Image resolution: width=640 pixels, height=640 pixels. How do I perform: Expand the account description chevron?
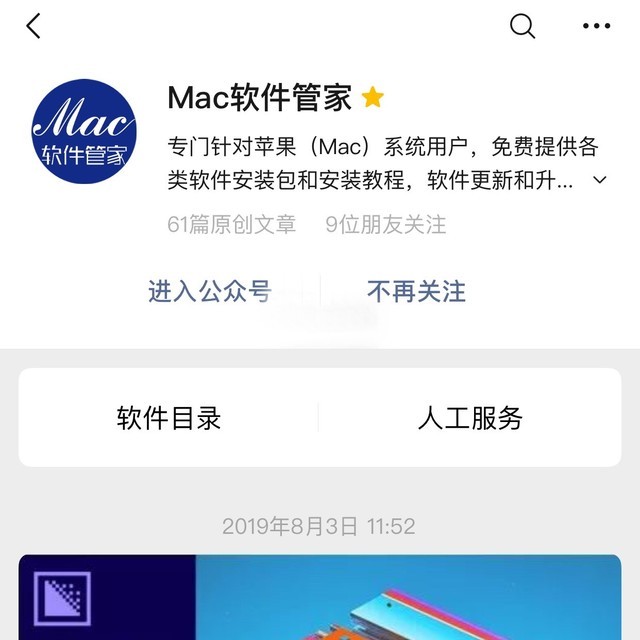(600, 181)
